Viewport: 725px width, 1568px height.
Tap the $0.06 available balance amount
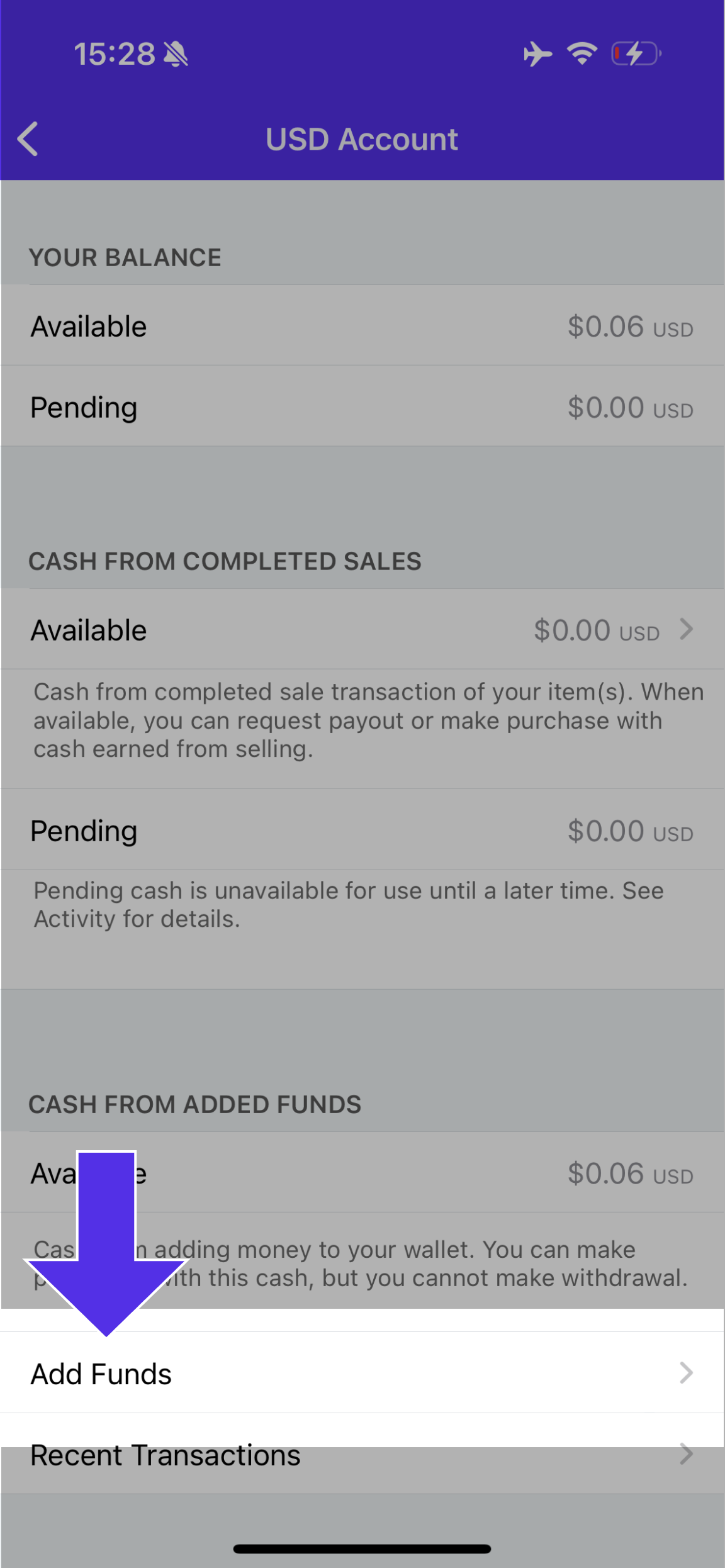tap(604, 326)
